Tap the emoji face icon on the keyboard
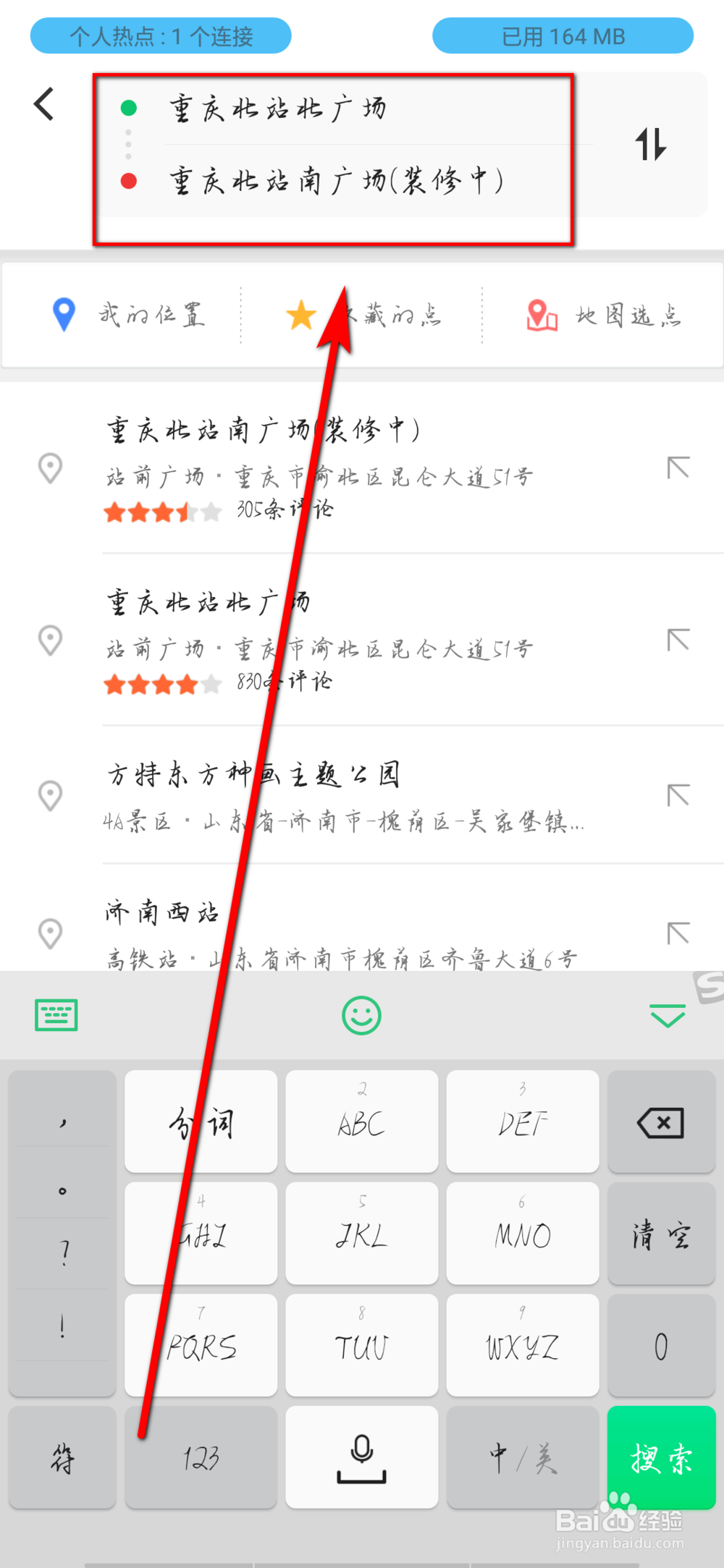The height and width of the screenshot is (1568, 724). click(362, 1014)
